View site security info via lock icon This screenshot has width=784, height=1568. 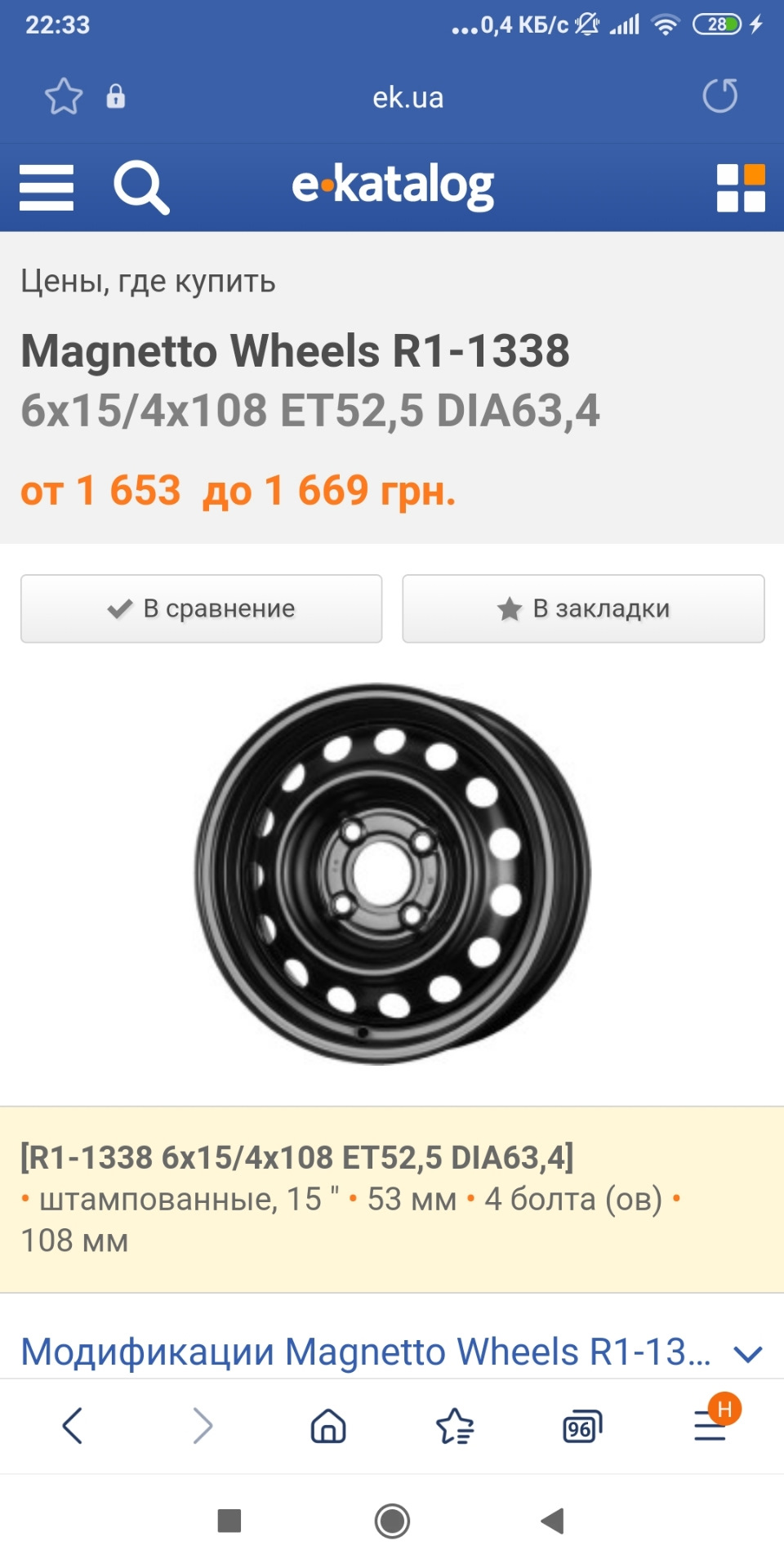[117, 97]
